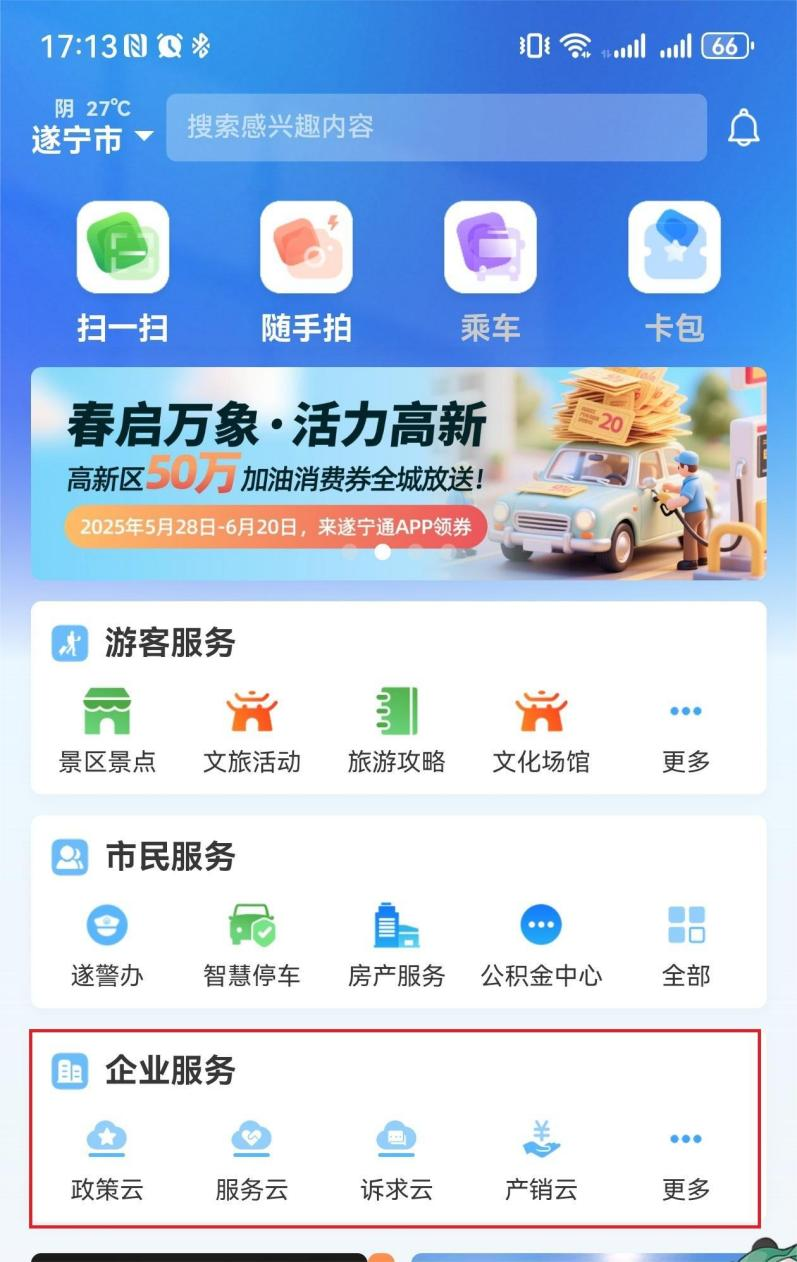Tap the search box for content
Image resolution: width=797 pixels, height=1262 pixels.
point(436,127)
